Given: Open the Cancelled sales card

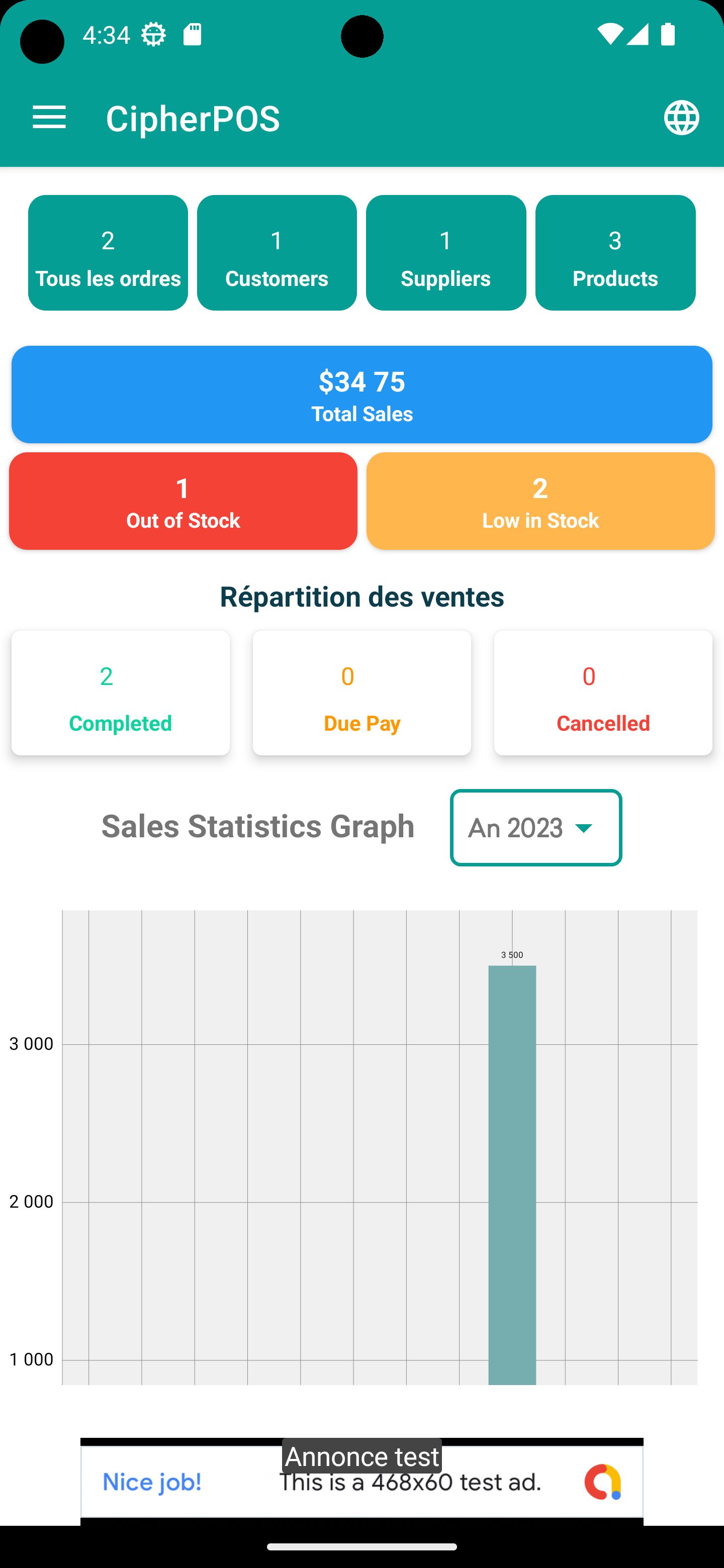Looking at the screenshot, I should click(x=603, y=693).
